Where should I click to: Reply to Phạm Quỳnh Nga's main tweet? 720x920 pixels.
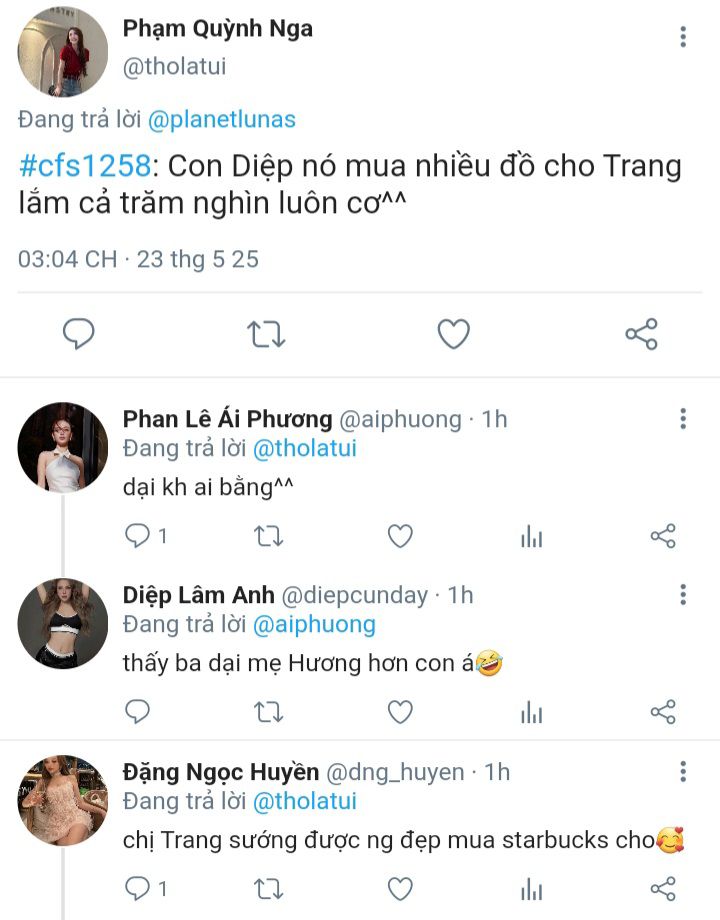pos(79,334)
